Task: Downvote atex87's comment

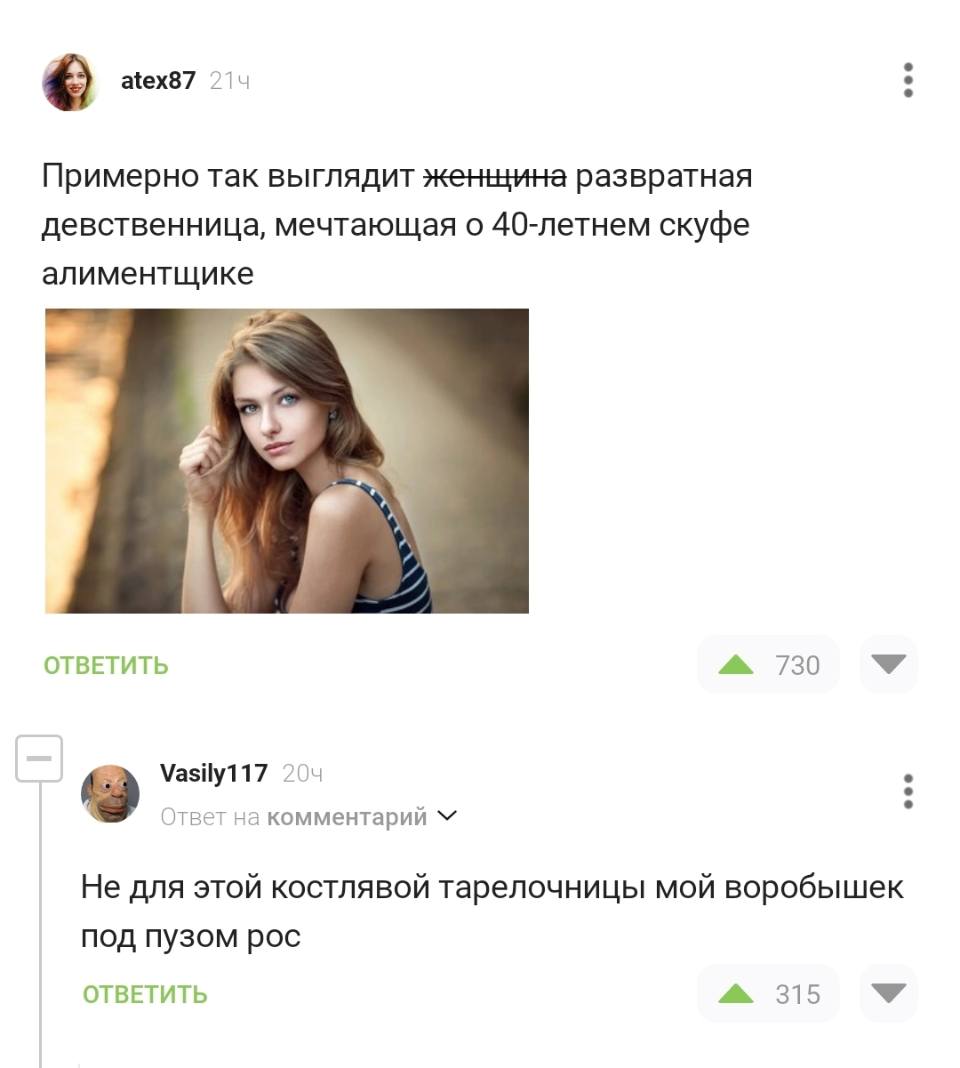Action: (x=887, y=664)
